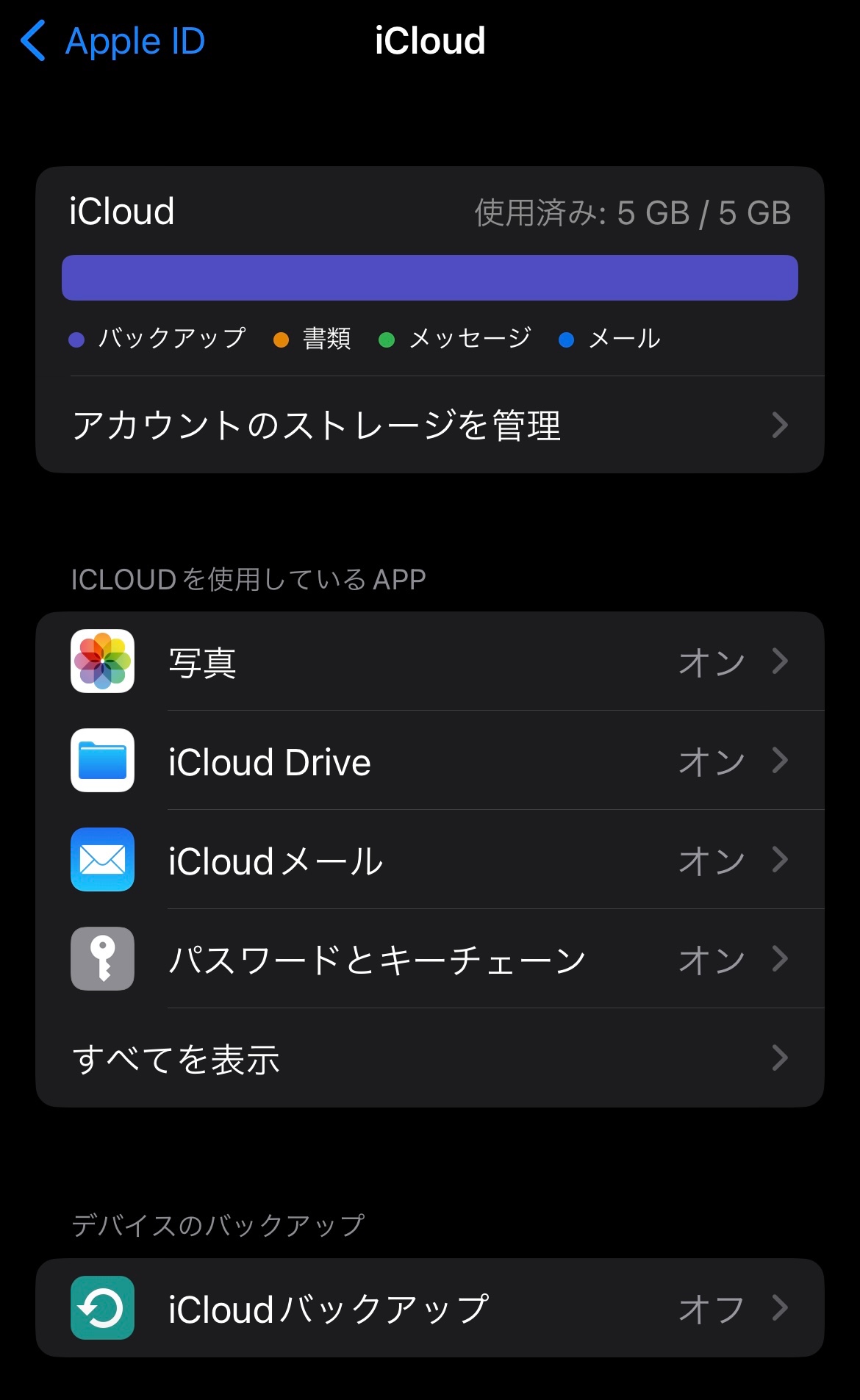The width and height of the screenshot is (860, 1400).
Task: Open パスワードとキーチェーン settings
Action: tap(429, 959)
